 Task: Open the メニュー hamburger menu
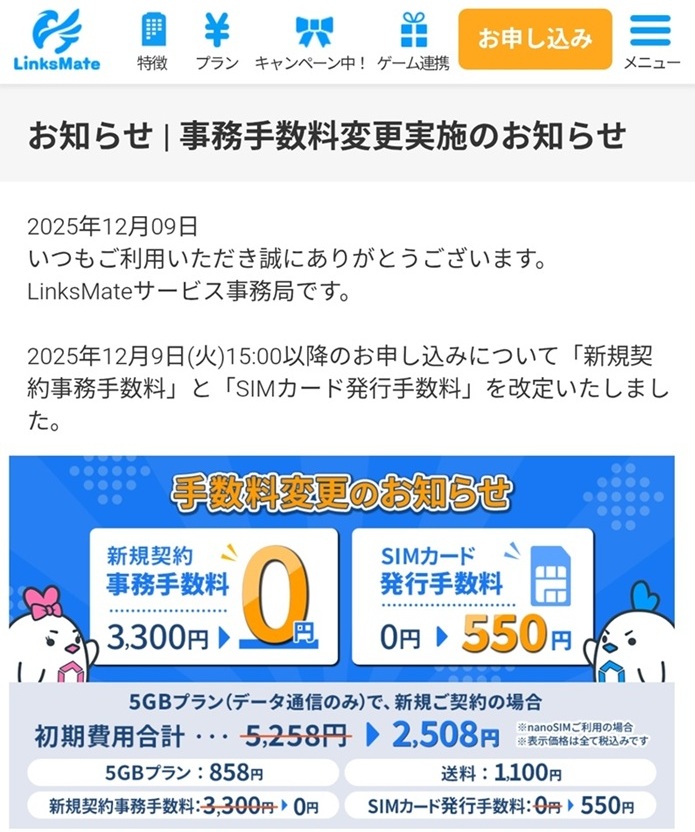point(651,41)
